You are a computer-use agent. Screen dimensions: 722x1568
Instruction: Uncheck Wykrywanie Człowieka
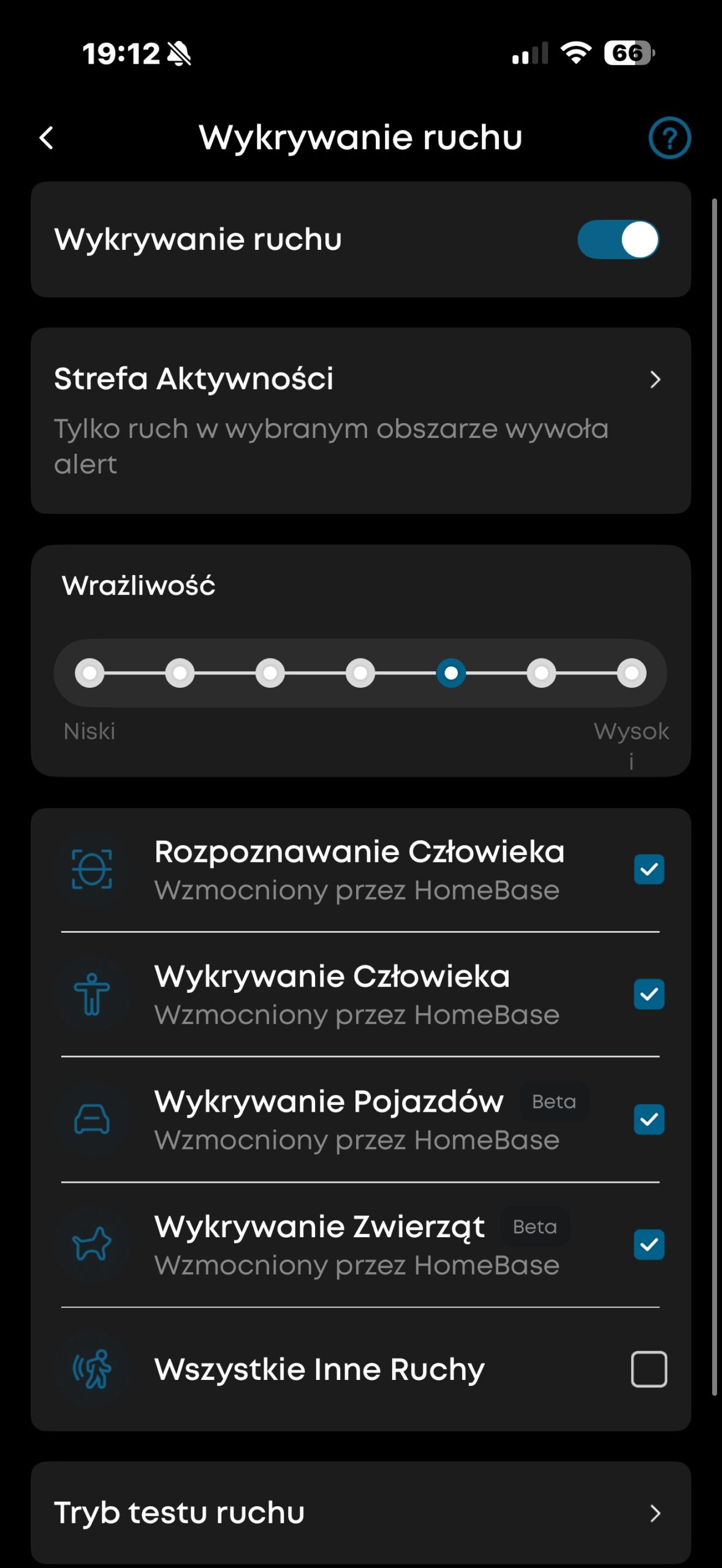coord(648,994)
